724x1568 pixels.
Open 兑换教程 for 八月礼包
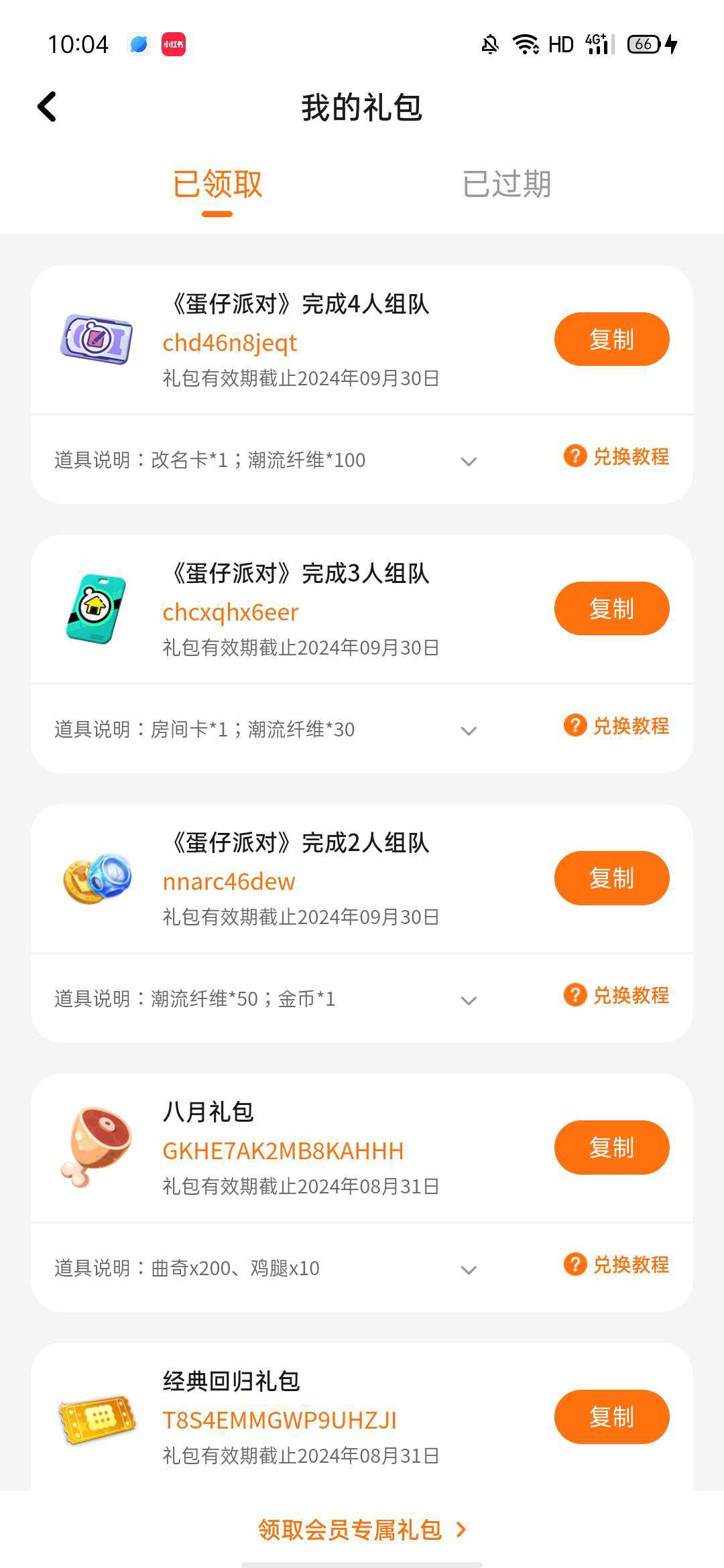[x=616, y=1264]
